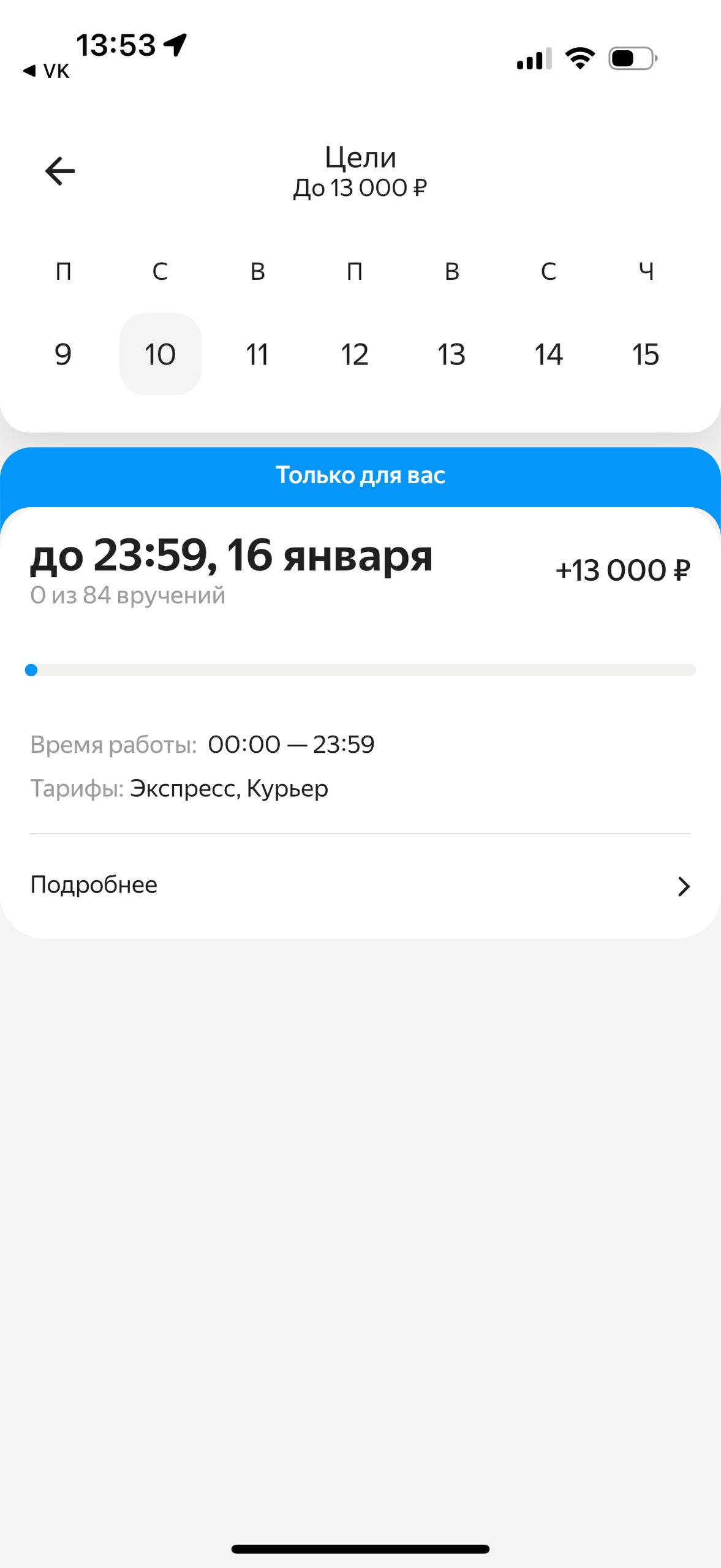Go back using the arrow icon
The height and width of the screenshot is (1568, 721).
tap(60, 171)
